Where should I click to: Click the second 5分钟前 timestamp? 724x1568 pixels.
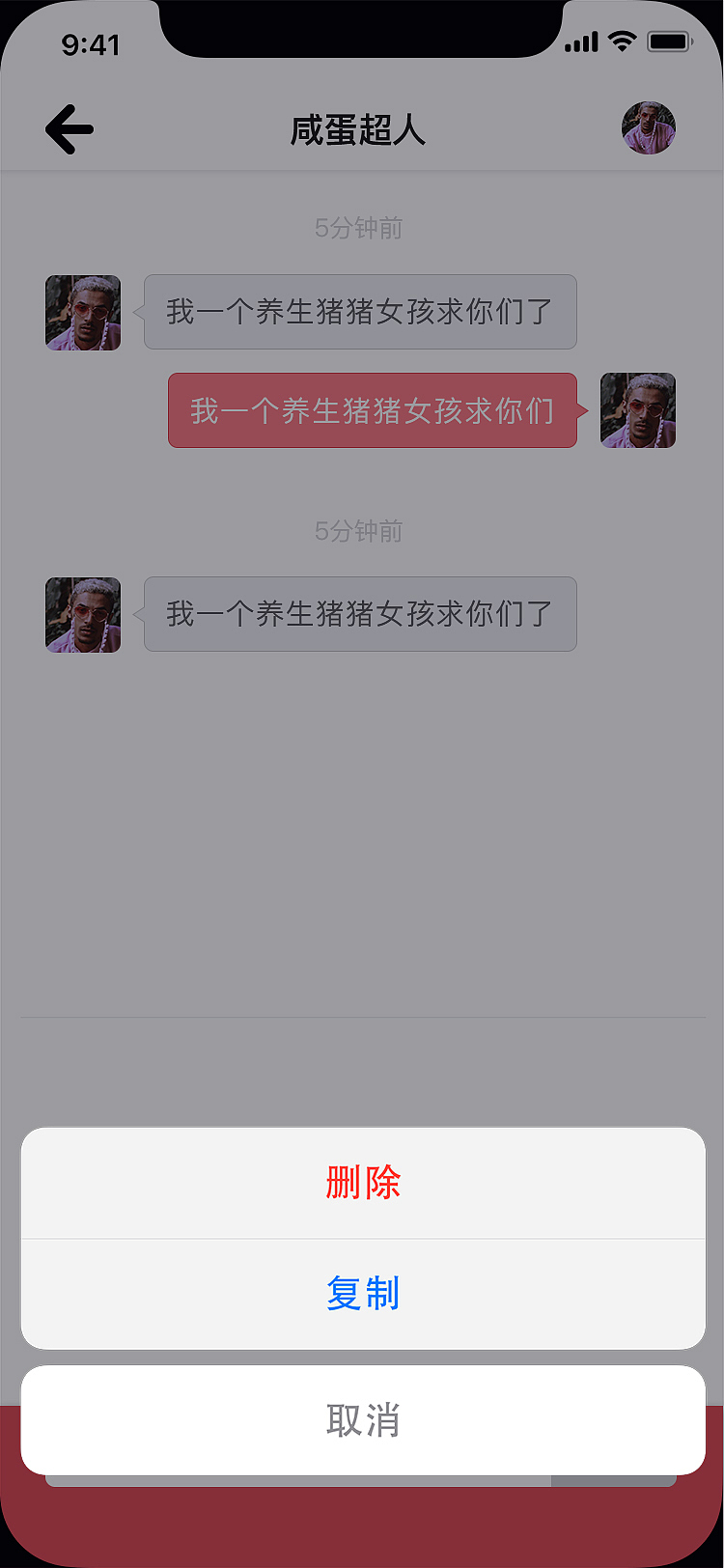[358, 531]
